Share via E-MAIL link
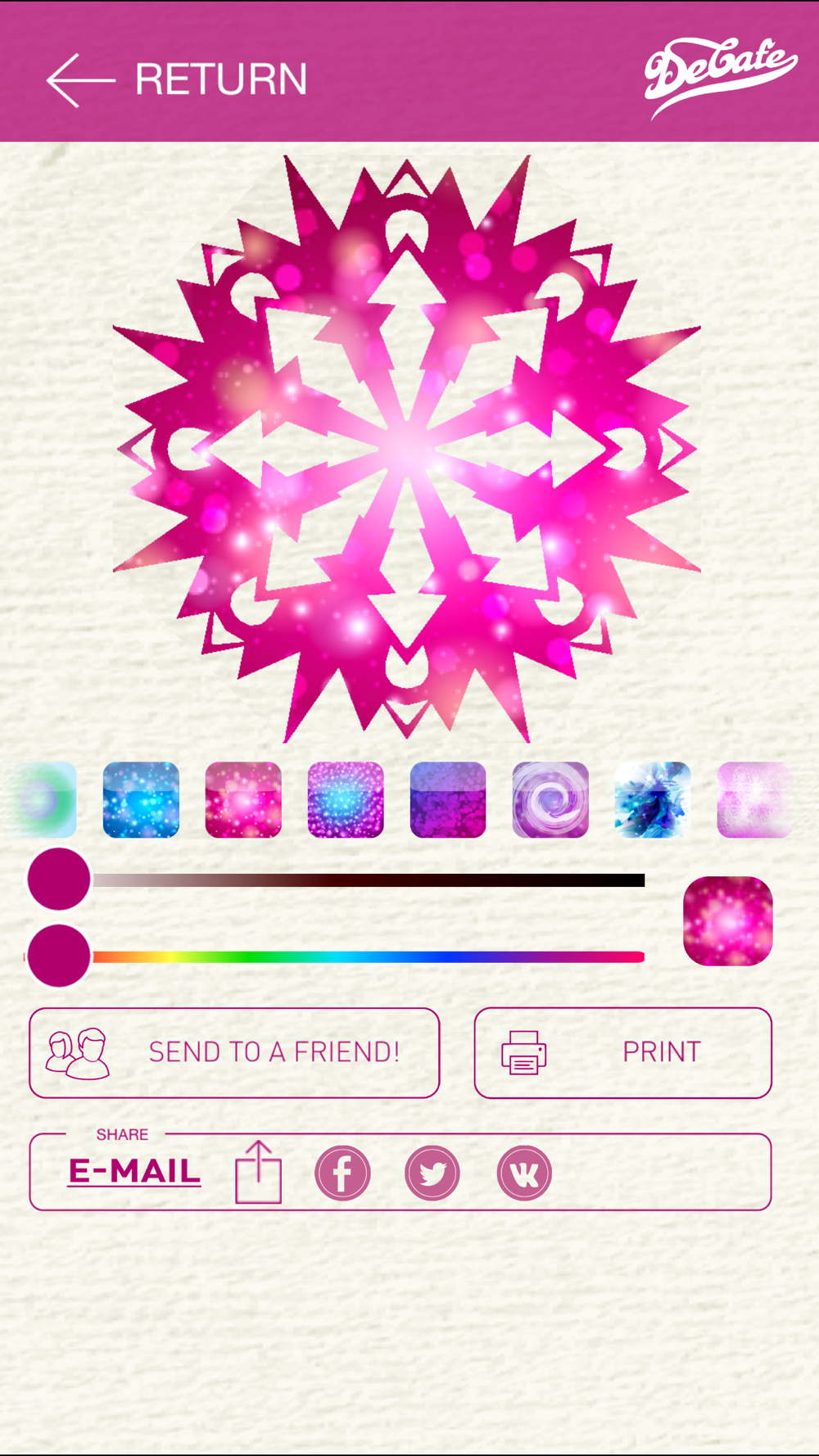Viewport: 819px width, 1456px height. pyautogui.click(x=134, y=1171)
